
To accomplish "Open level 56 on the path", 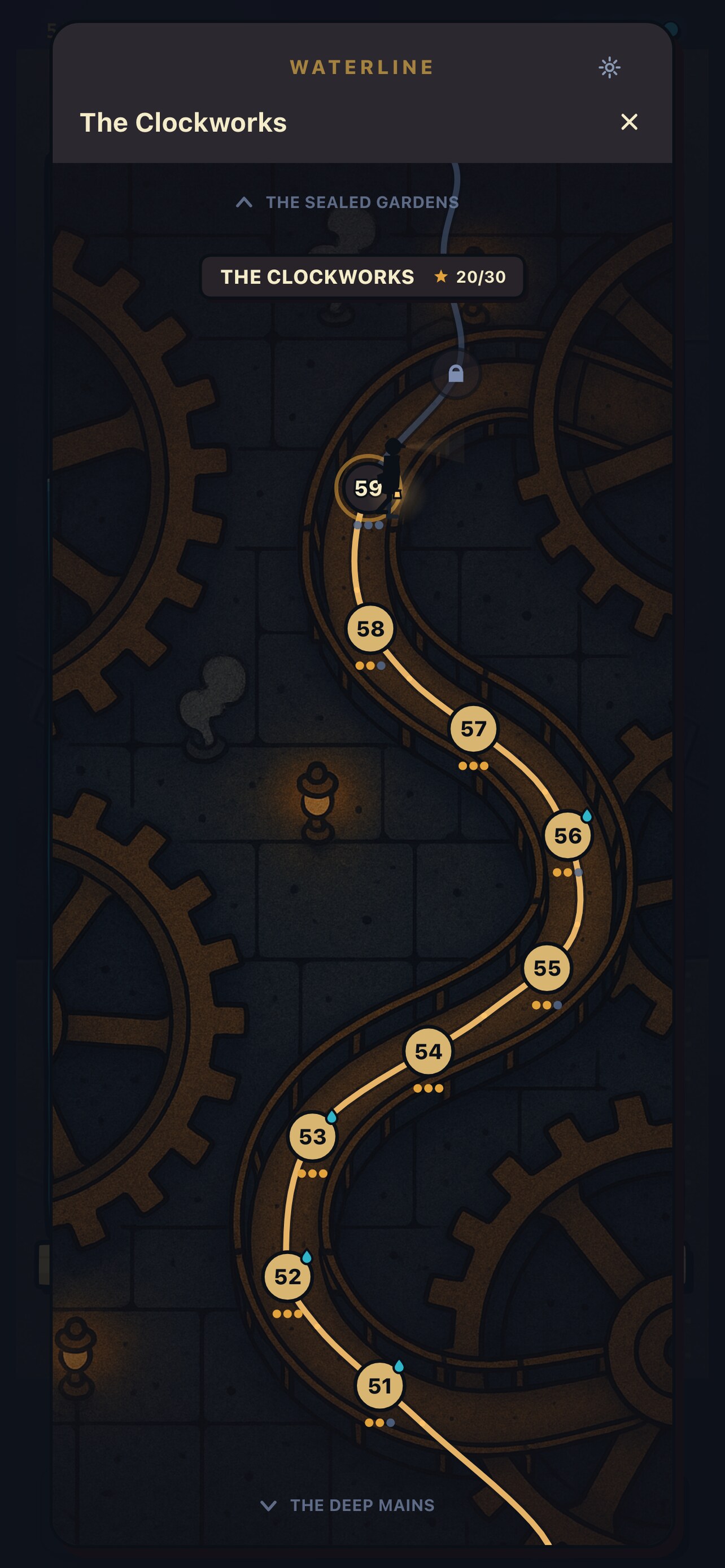I will [x=567, y=835].
